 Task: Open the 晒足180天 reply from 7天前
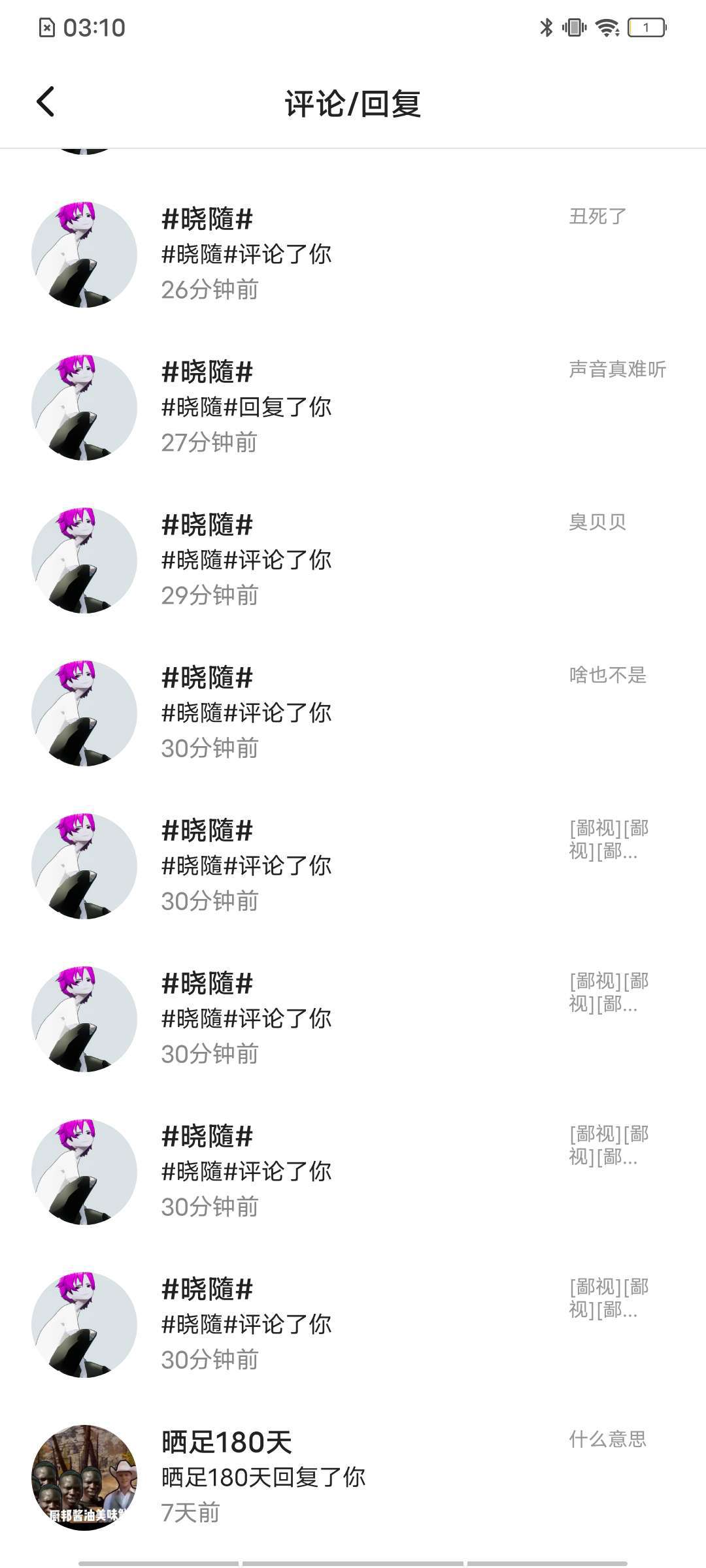(353, 1477)
